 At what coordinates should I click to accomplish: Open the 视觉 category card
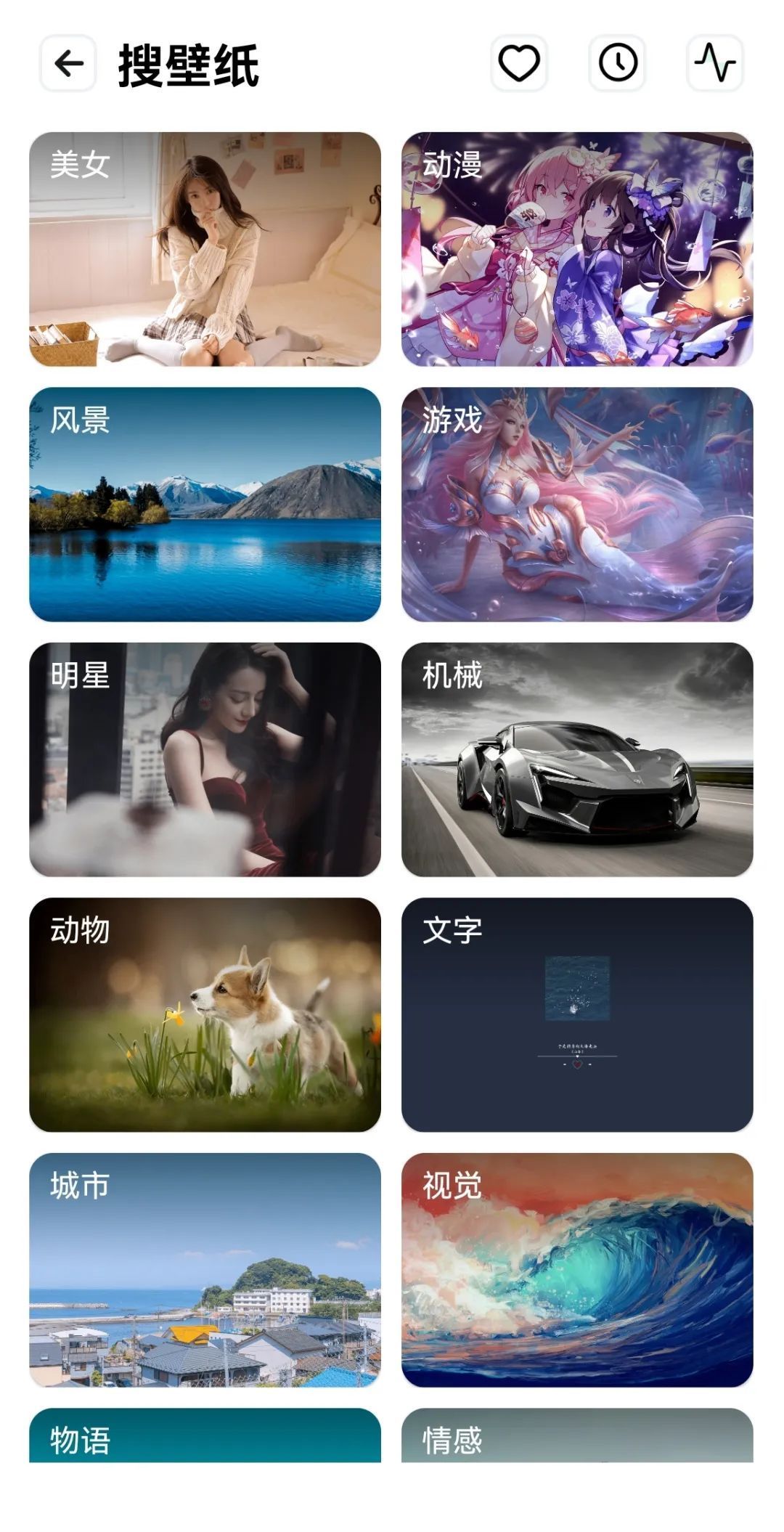577,1270
